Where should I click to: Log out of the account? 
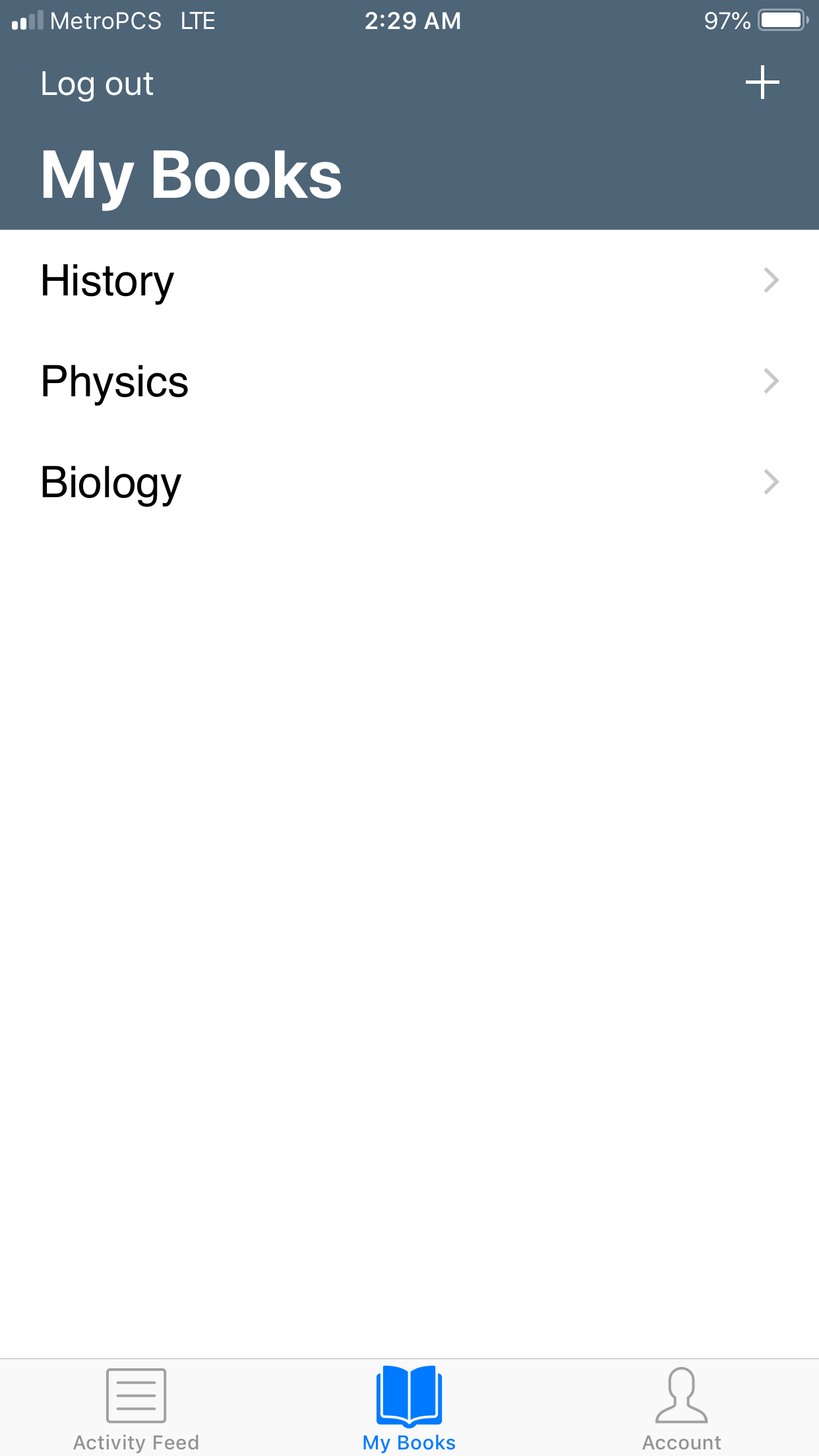(97, 84)
